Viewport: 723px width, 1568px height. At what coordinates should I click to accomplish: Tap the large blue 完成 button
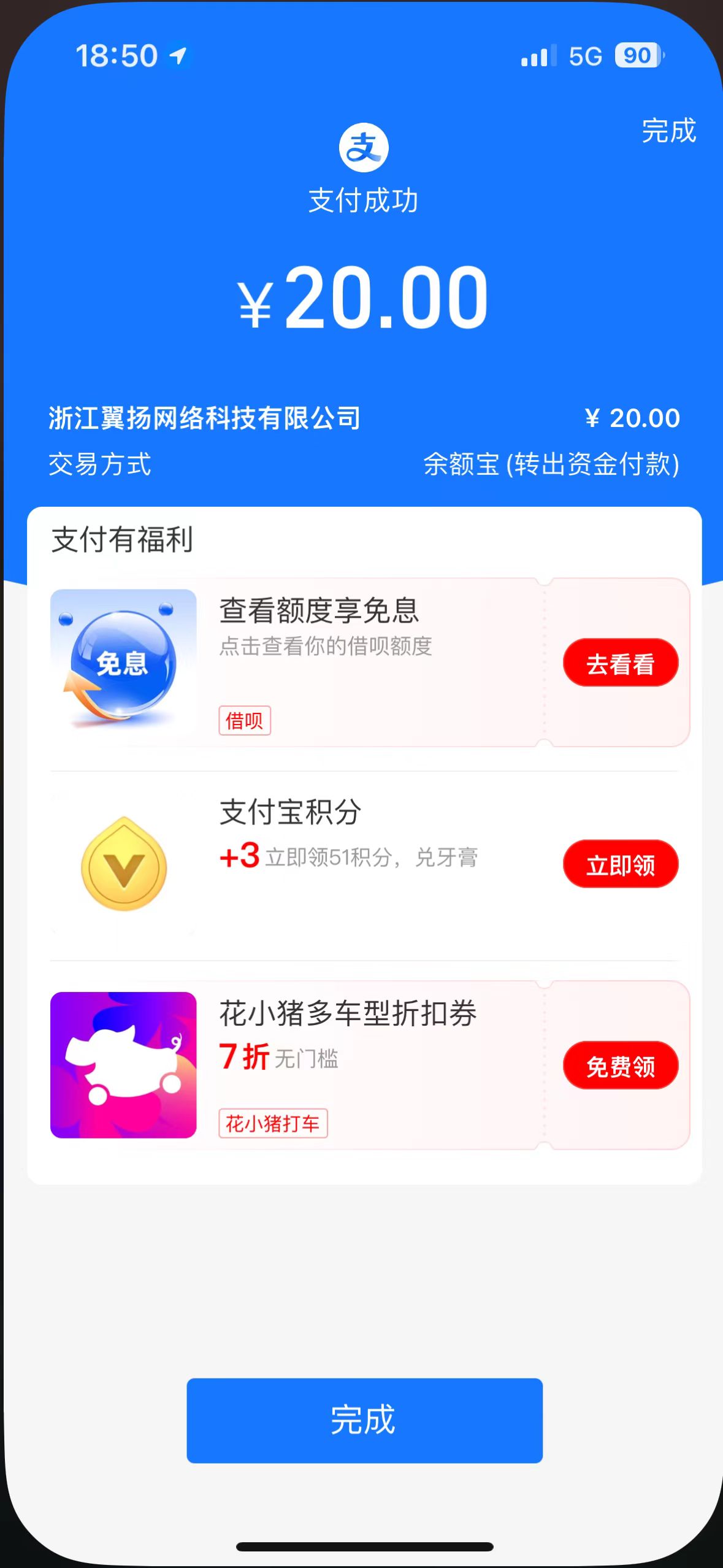pos(364,1420)
